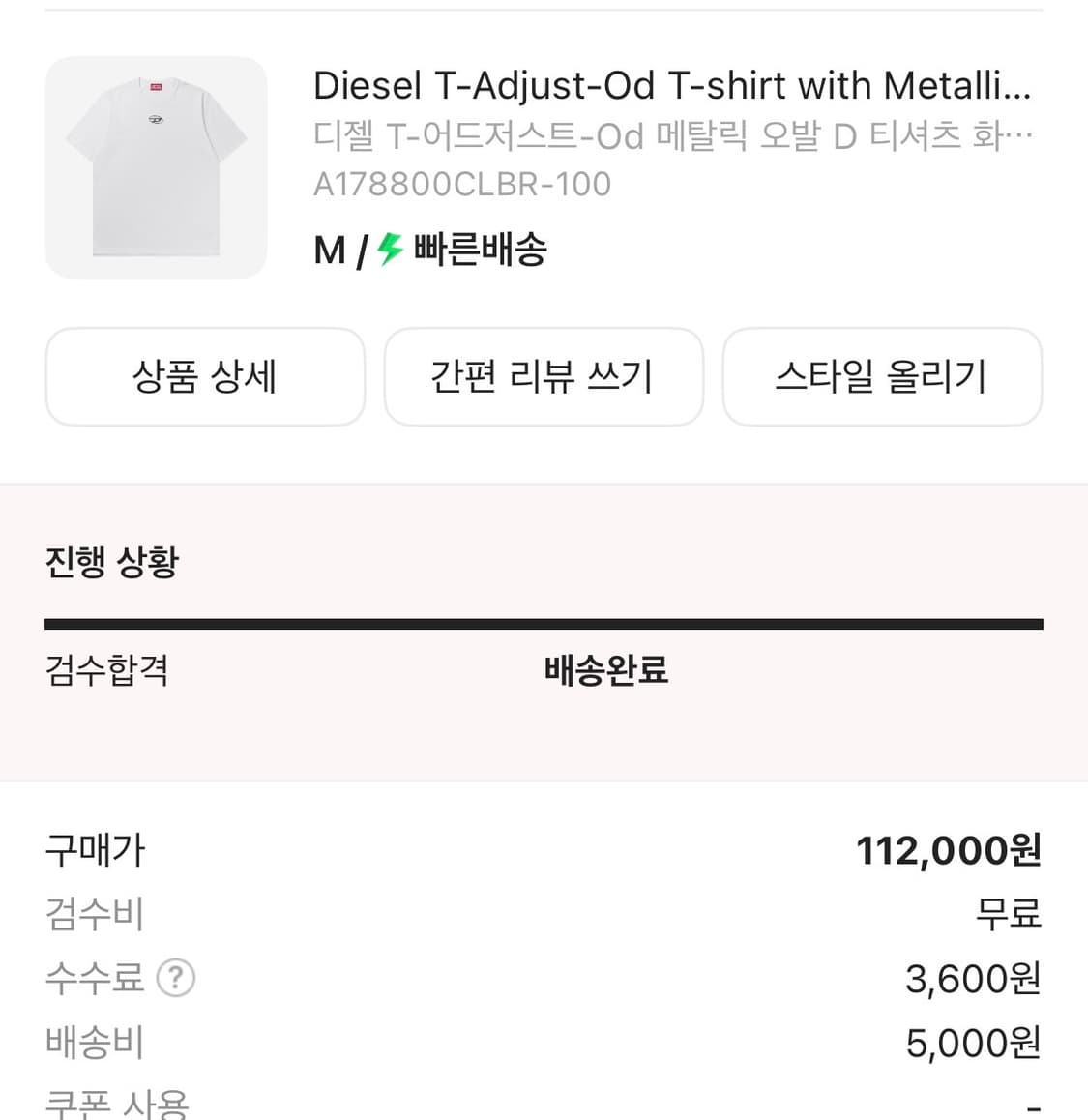Click the 무료 inspection fee value
The width and height of the screenshot is (1088, 1120).
pos(1010,914)
